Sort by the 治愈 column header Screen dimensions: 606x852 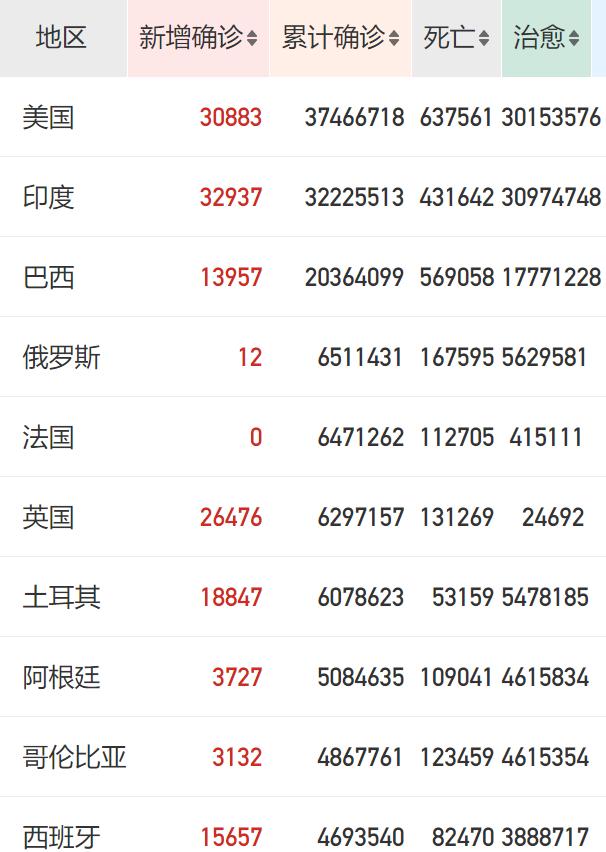coord(546,38)
